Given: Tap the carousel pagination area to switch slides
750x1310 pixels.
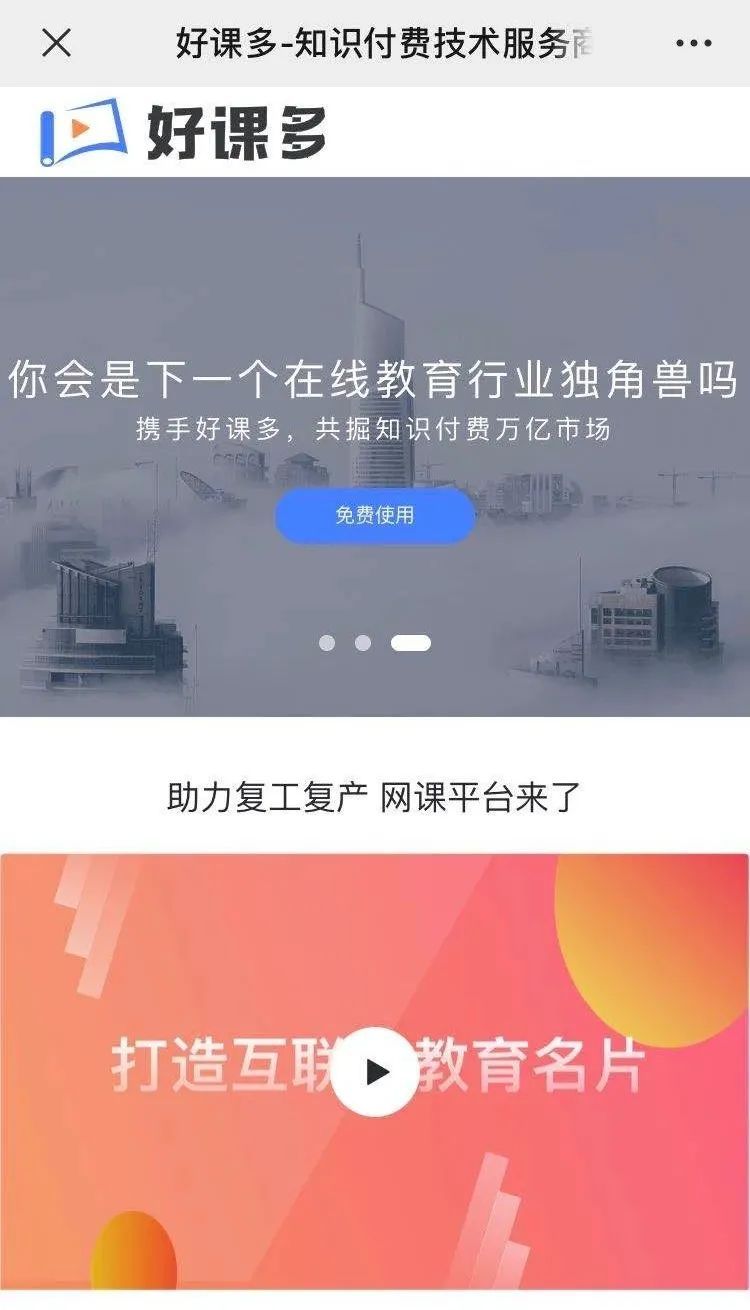Looking at the screenshot, I should pos(366,645).
